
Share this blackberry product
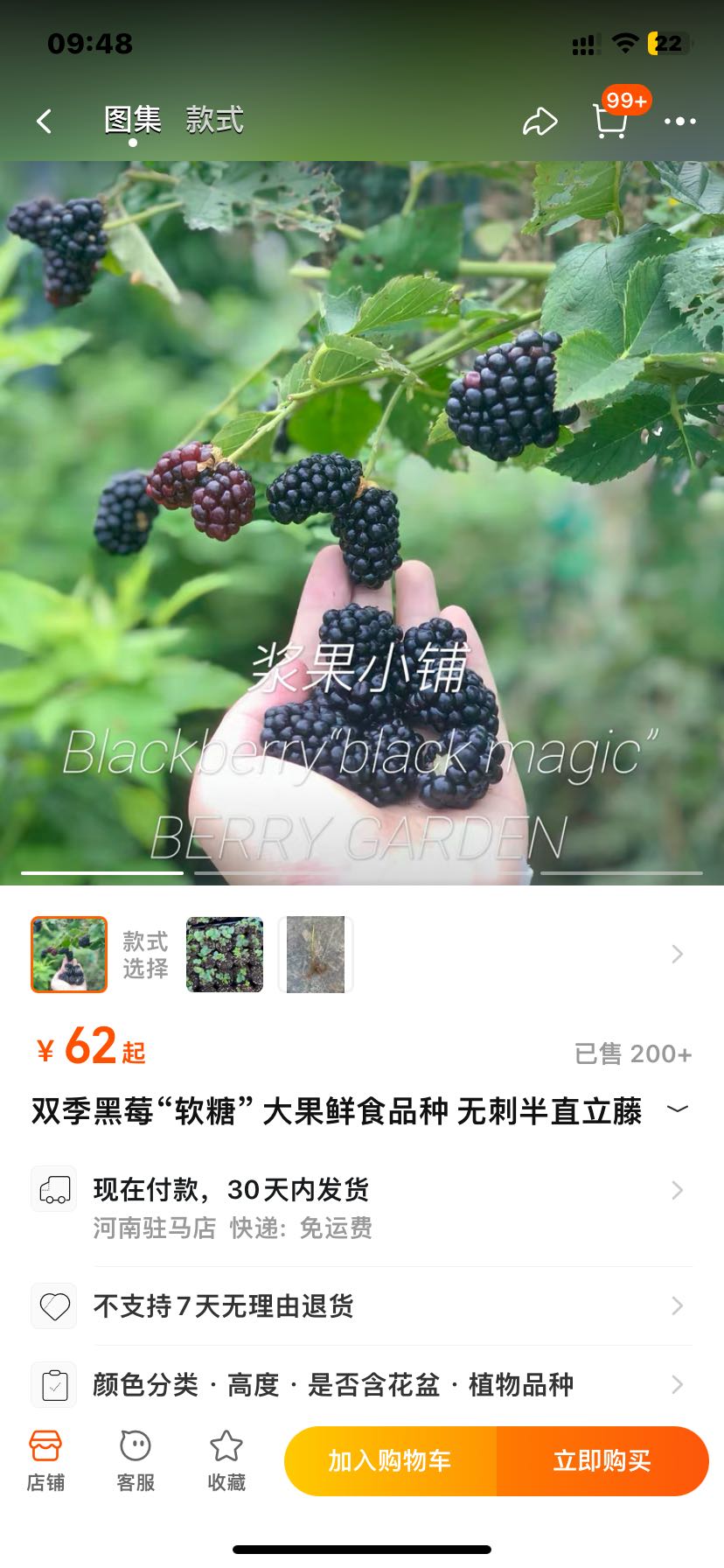coord(540,122)
